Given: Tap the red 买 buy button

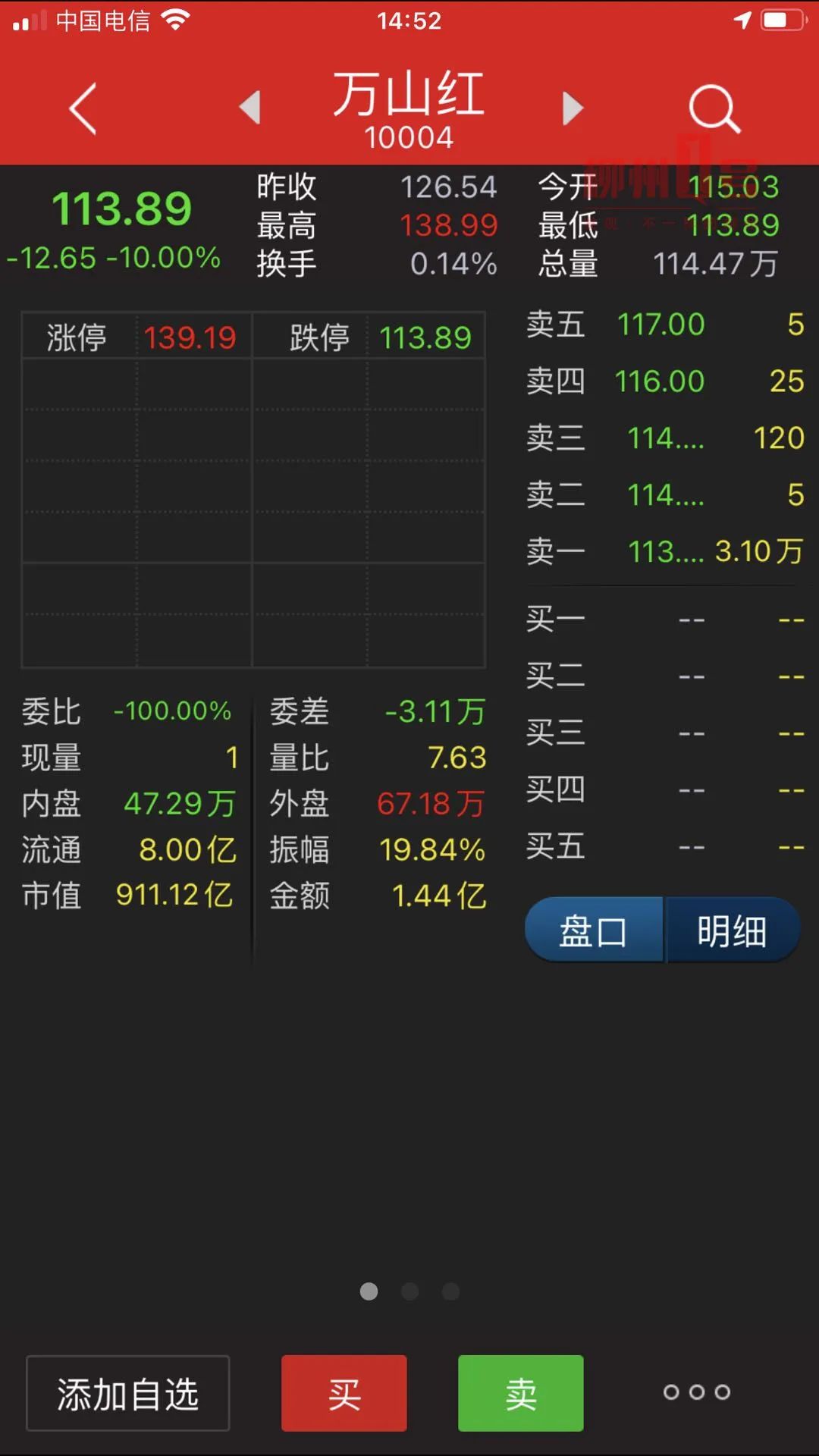Looking at the screenshot, I should click(x=344, y=1393).
